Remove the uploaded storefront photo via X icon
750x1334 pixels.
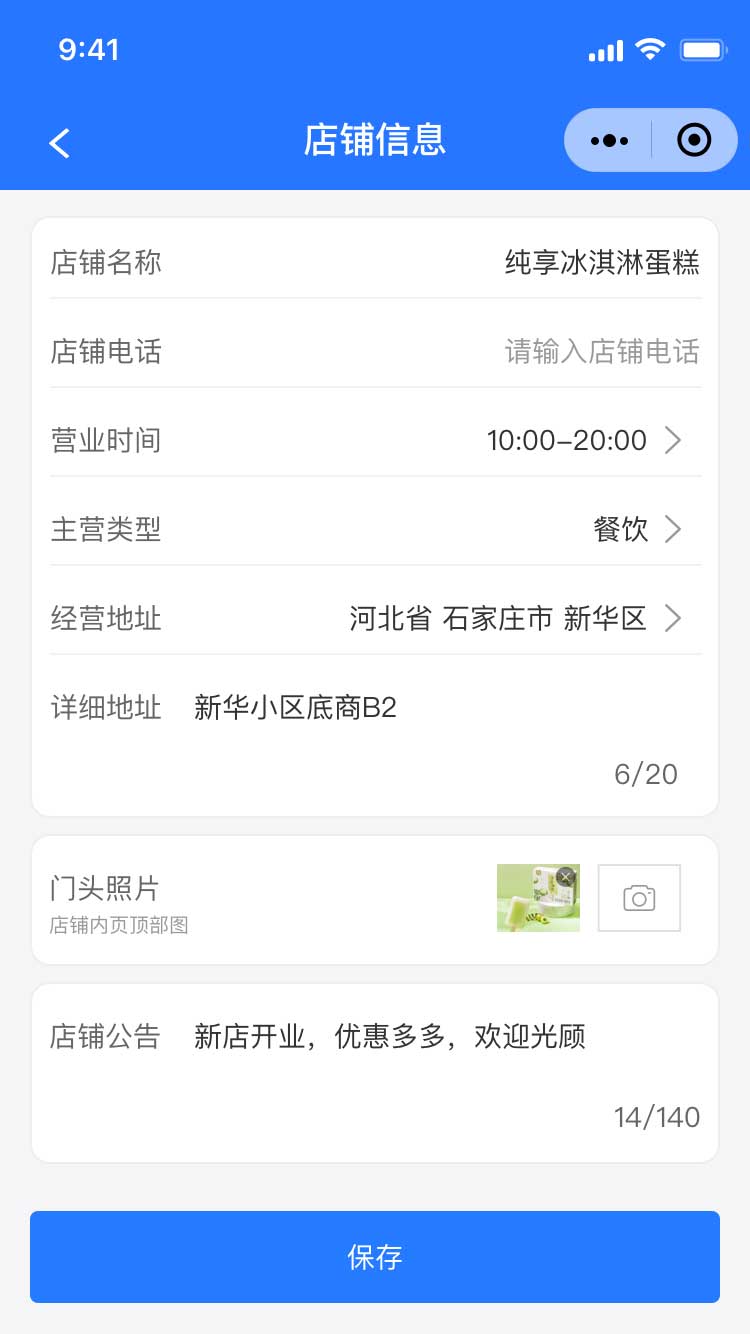(567, 876)
